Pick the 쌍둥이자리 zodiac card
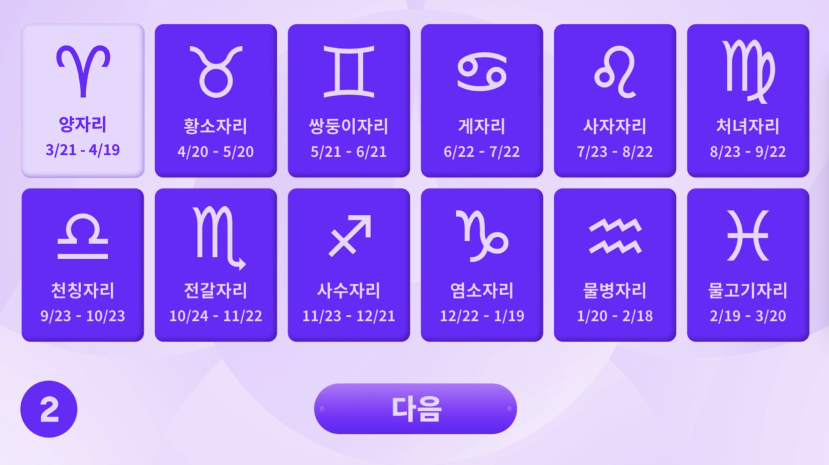The height and width of the screenshot is (465, 829). click(349, 100)
